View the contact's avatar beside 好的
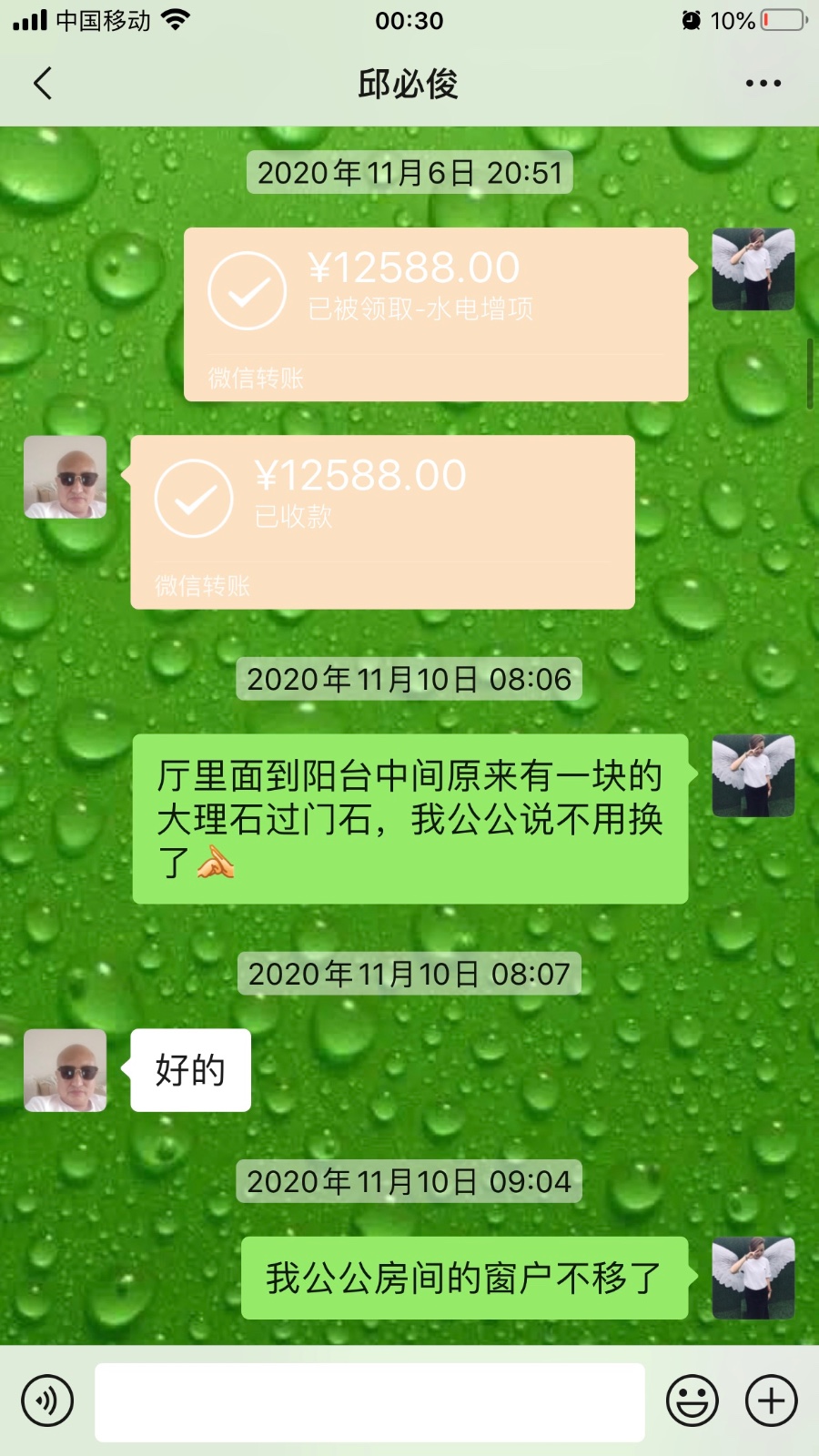 pyautogui.click(x=65, y=1070)
